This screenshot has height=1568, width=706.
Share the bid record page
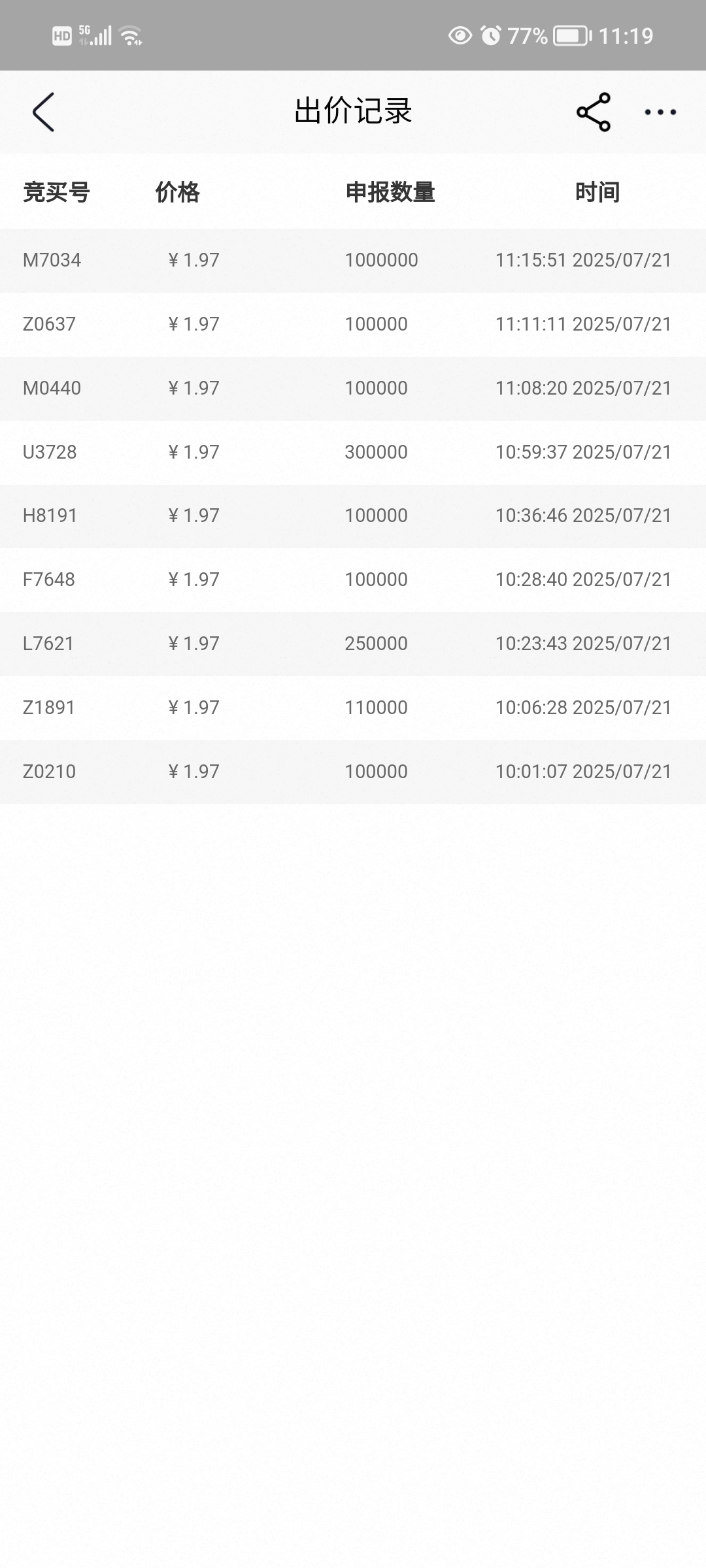[x=594, y=112]
